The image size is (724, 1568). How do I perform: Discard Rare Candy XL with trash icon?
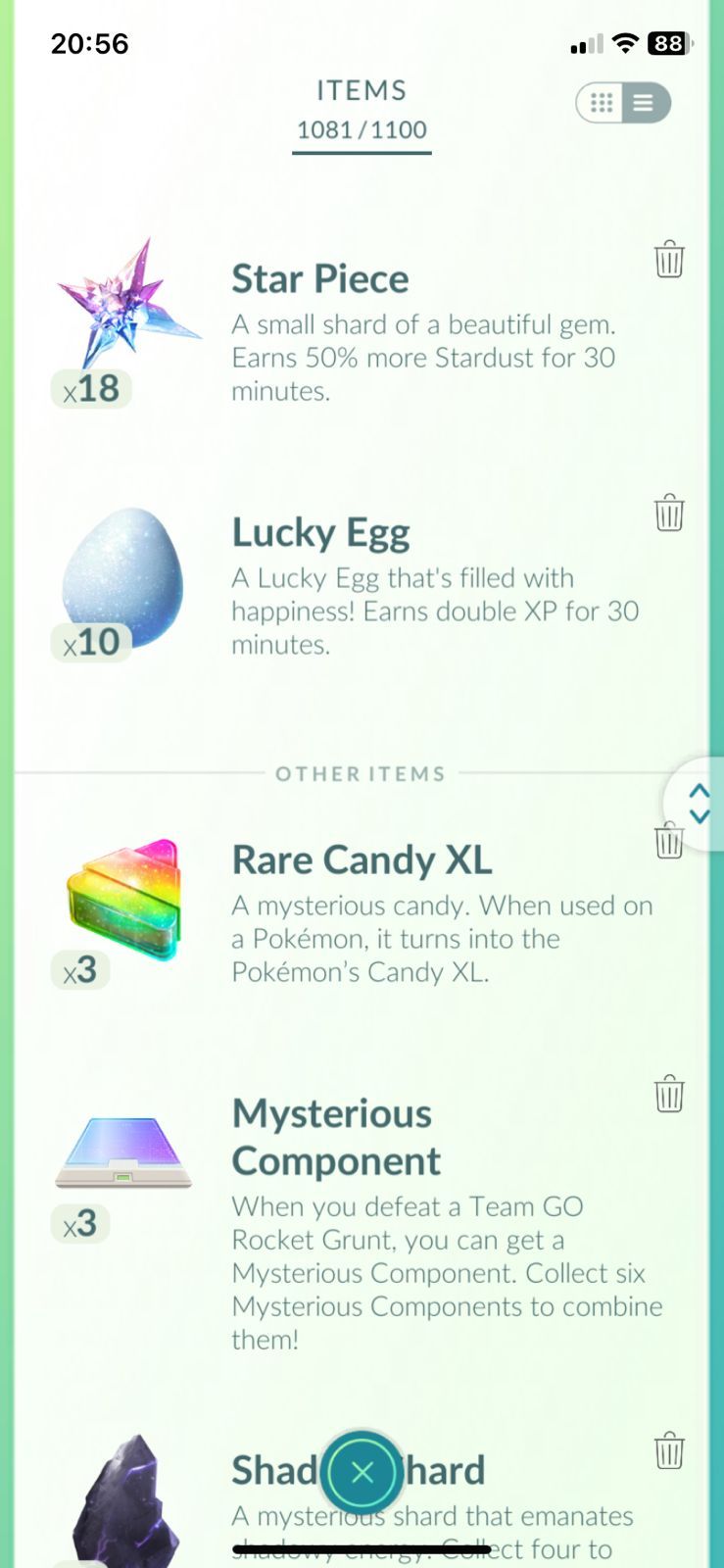pyautogui.click(x=668, y=842)
